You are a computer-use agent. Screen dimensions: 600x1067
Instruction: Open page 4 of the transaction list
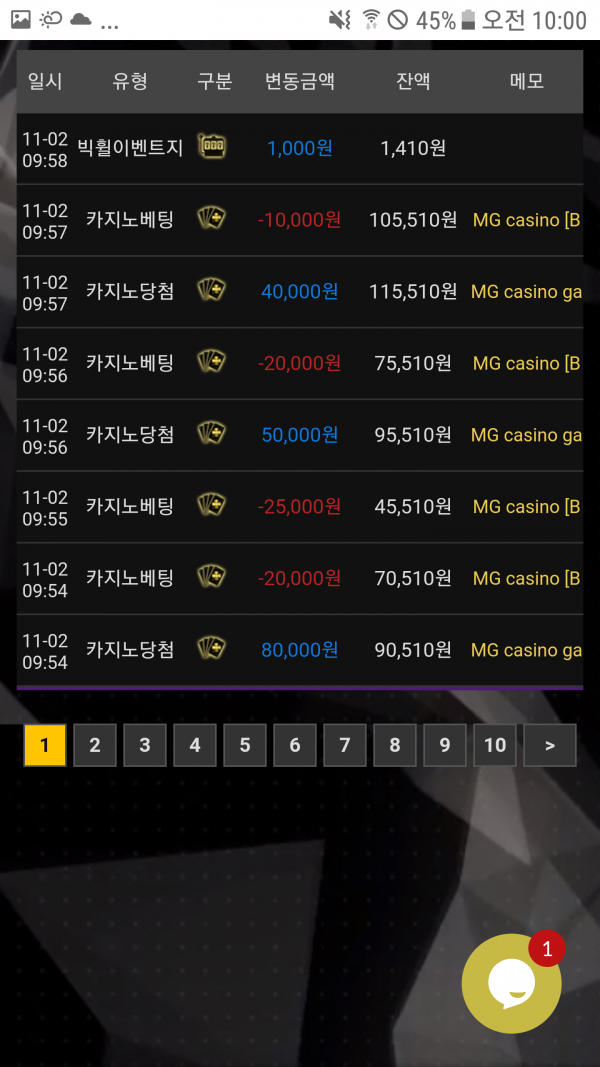(x=195, y=745)
